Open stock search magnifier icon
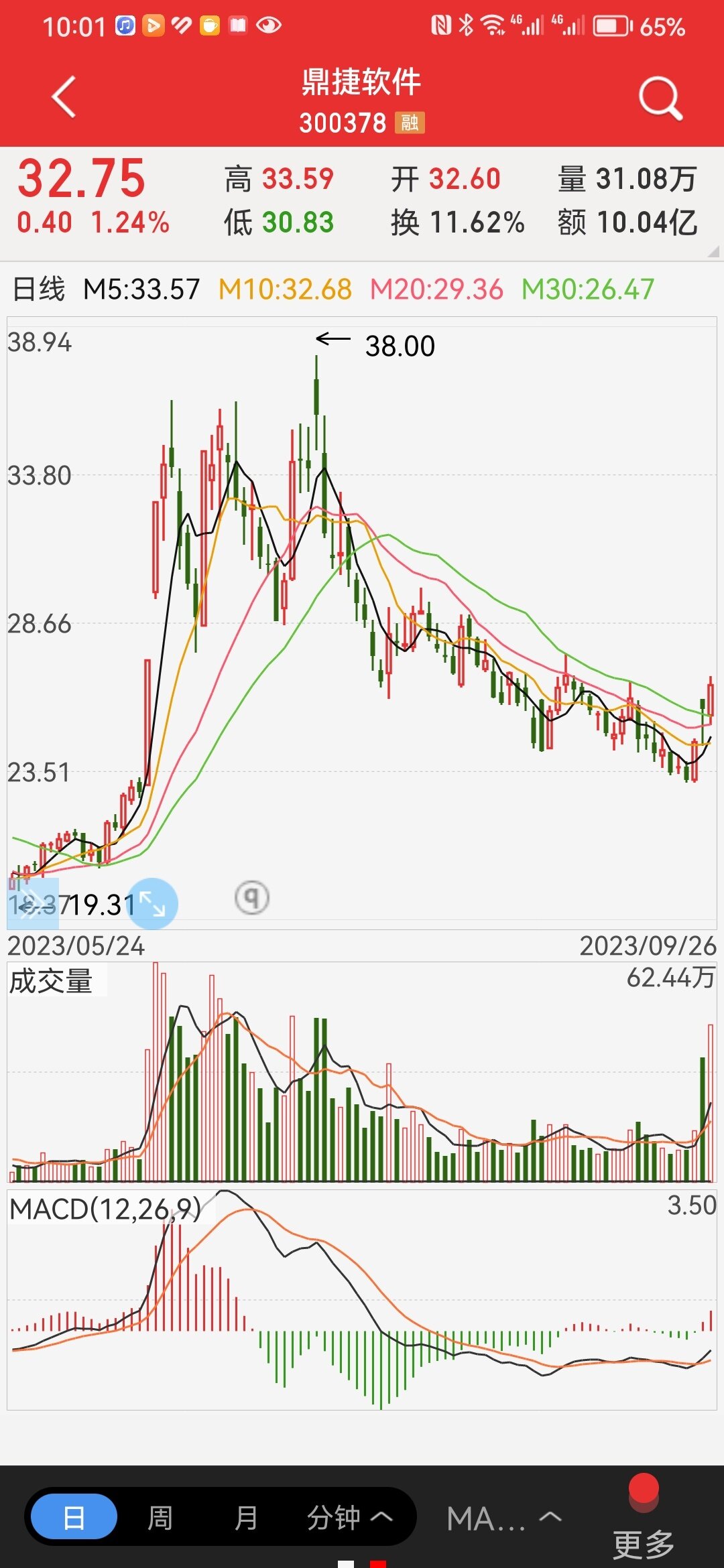The width and height of the screenshot is (724, 1568). click(x=660, y=99)
